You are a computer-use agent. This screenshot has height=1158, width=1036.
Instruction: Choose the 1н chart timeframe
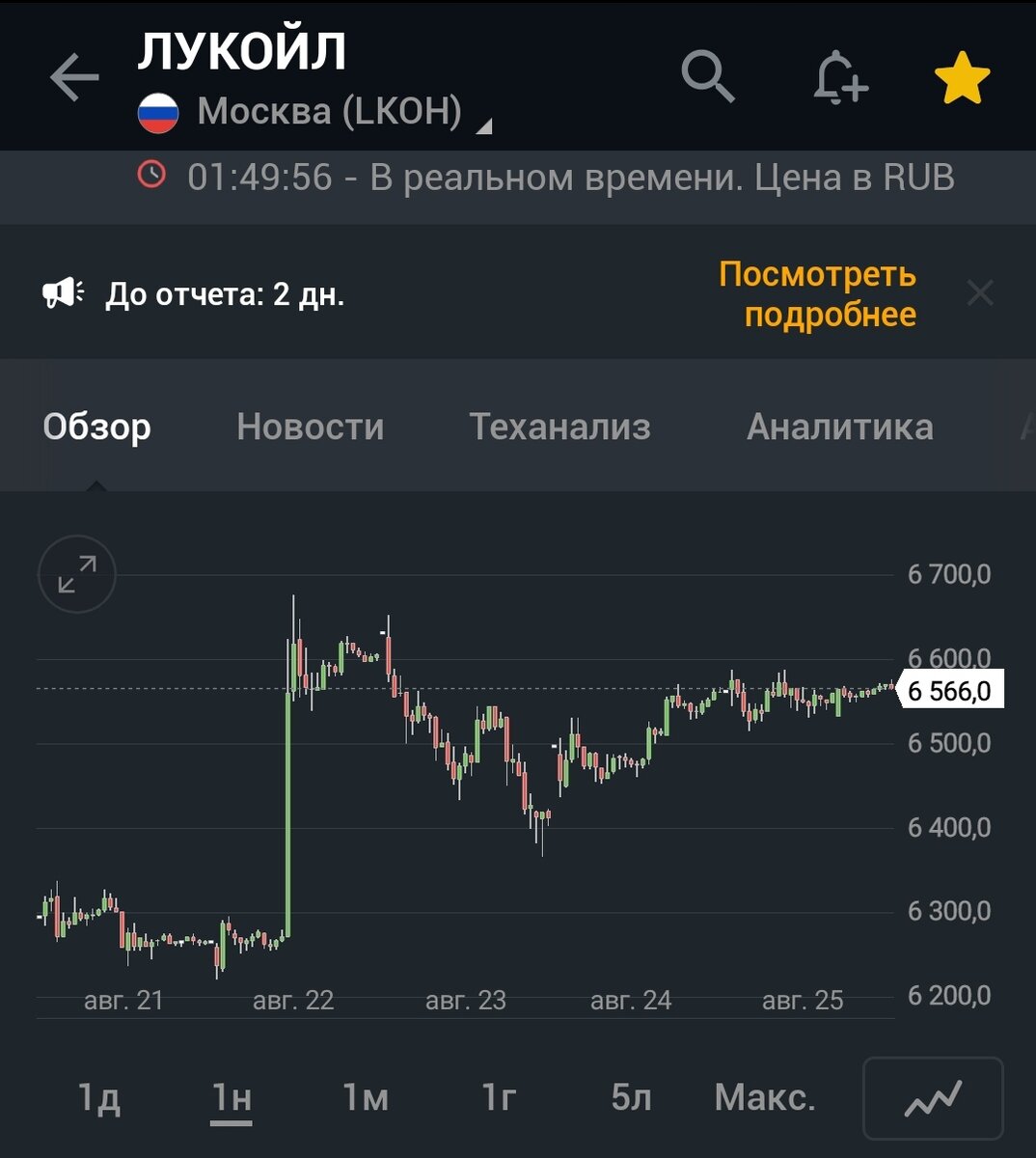click(x=232, y=1097)
